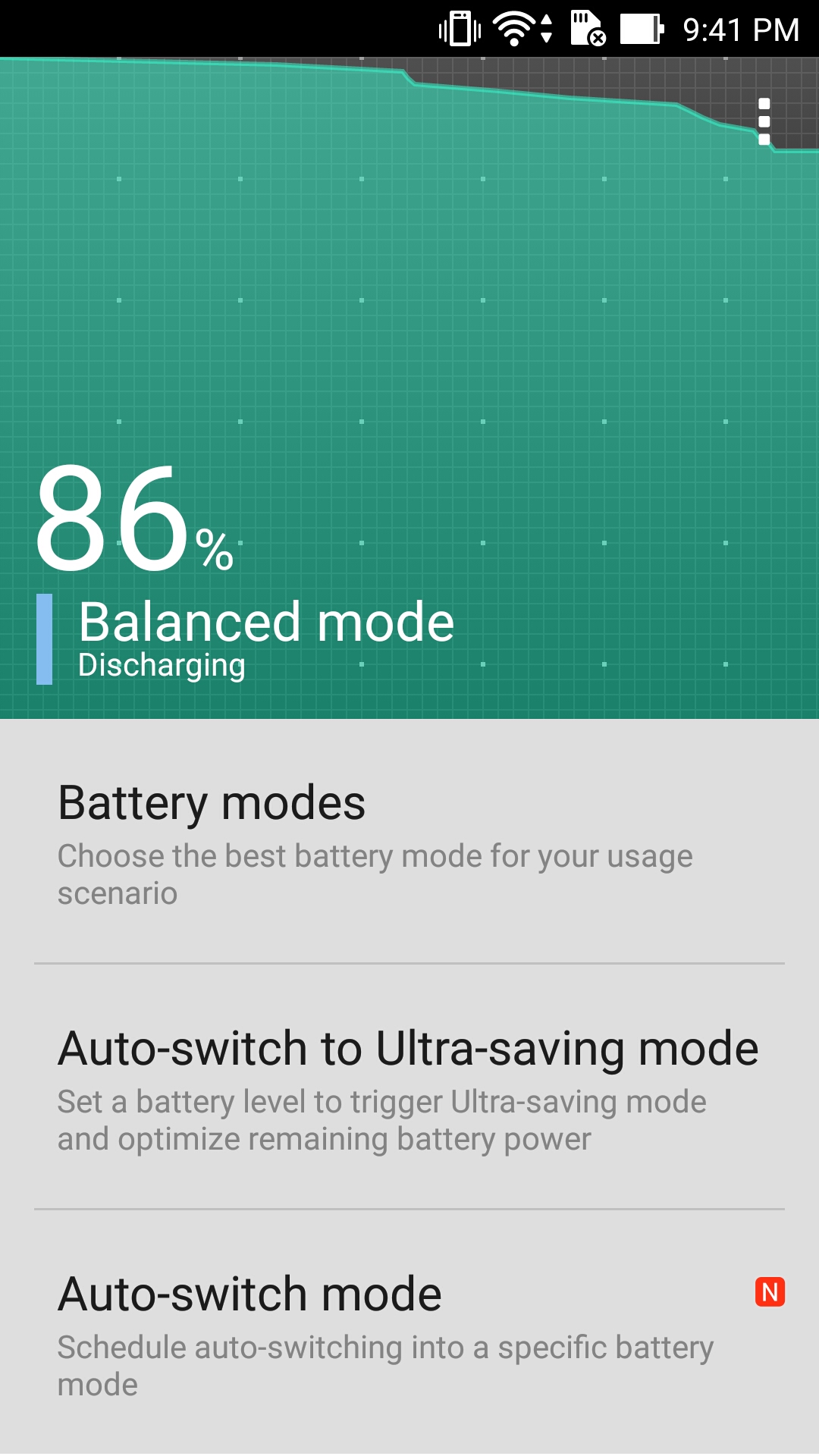Open the three-dot overflow menu

click(x=764, y=121)
